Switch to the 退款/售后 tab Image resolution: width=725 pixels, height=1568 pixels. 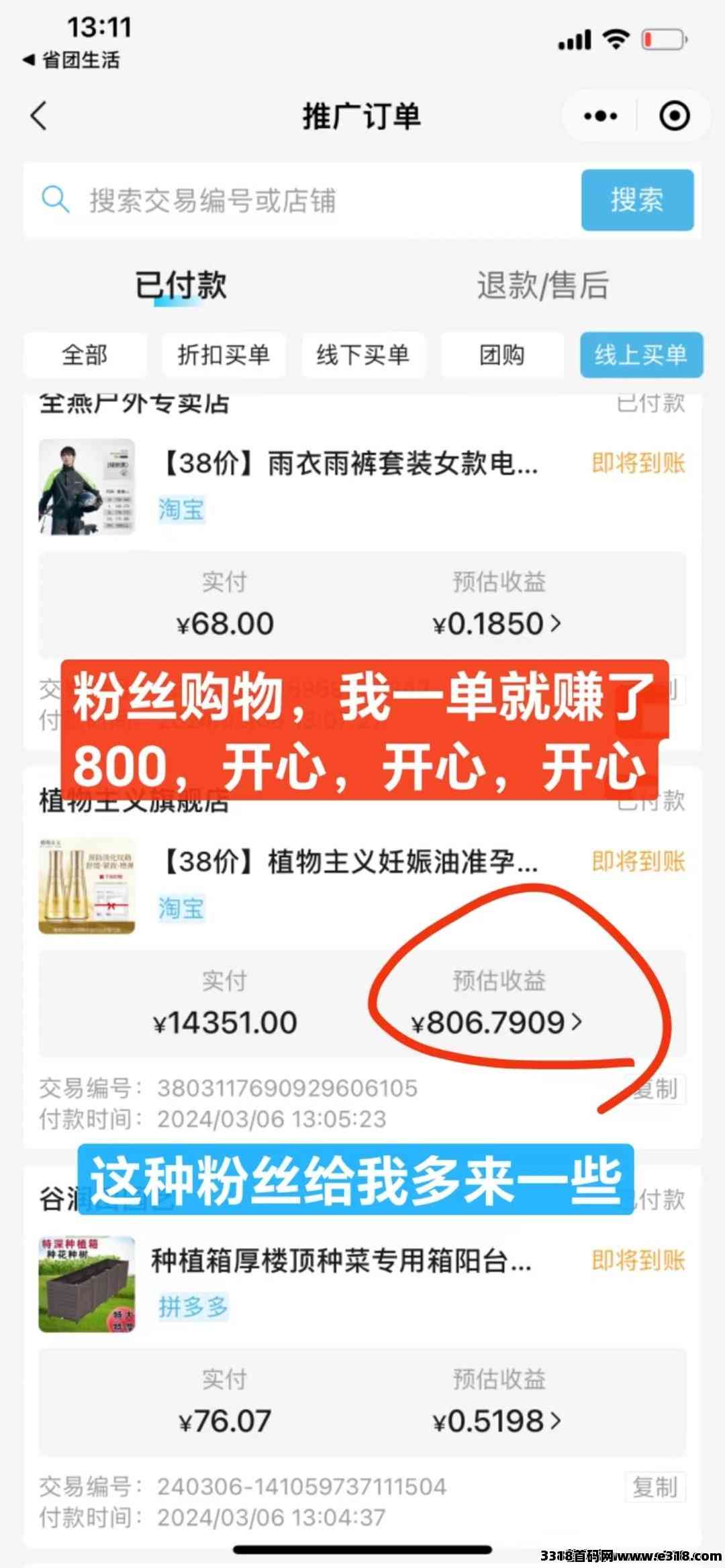542,285
